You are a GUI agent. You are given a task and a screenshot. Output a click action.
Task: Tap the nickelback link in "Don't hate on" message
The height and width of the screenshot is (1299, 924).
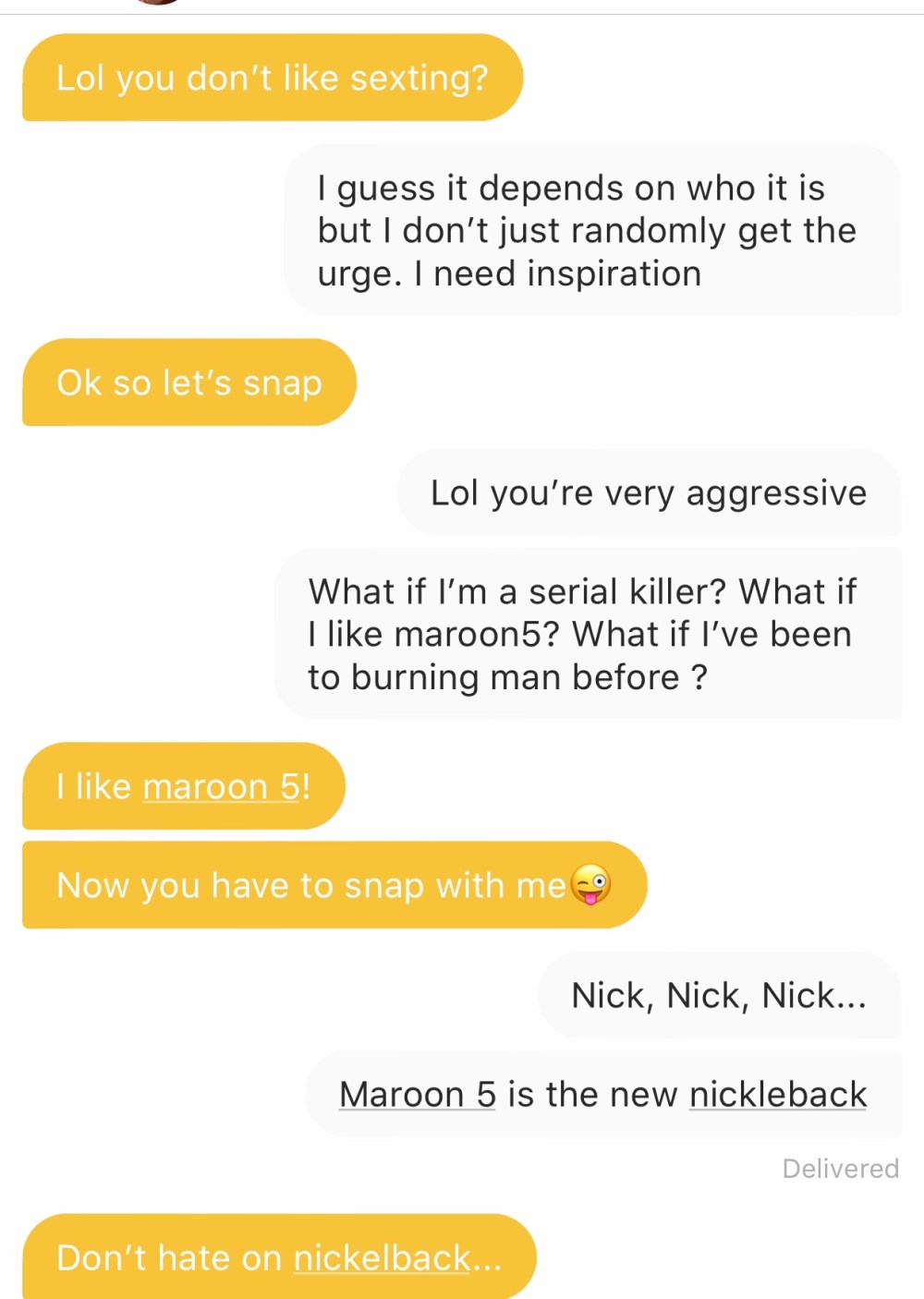tap(382, 1258)
